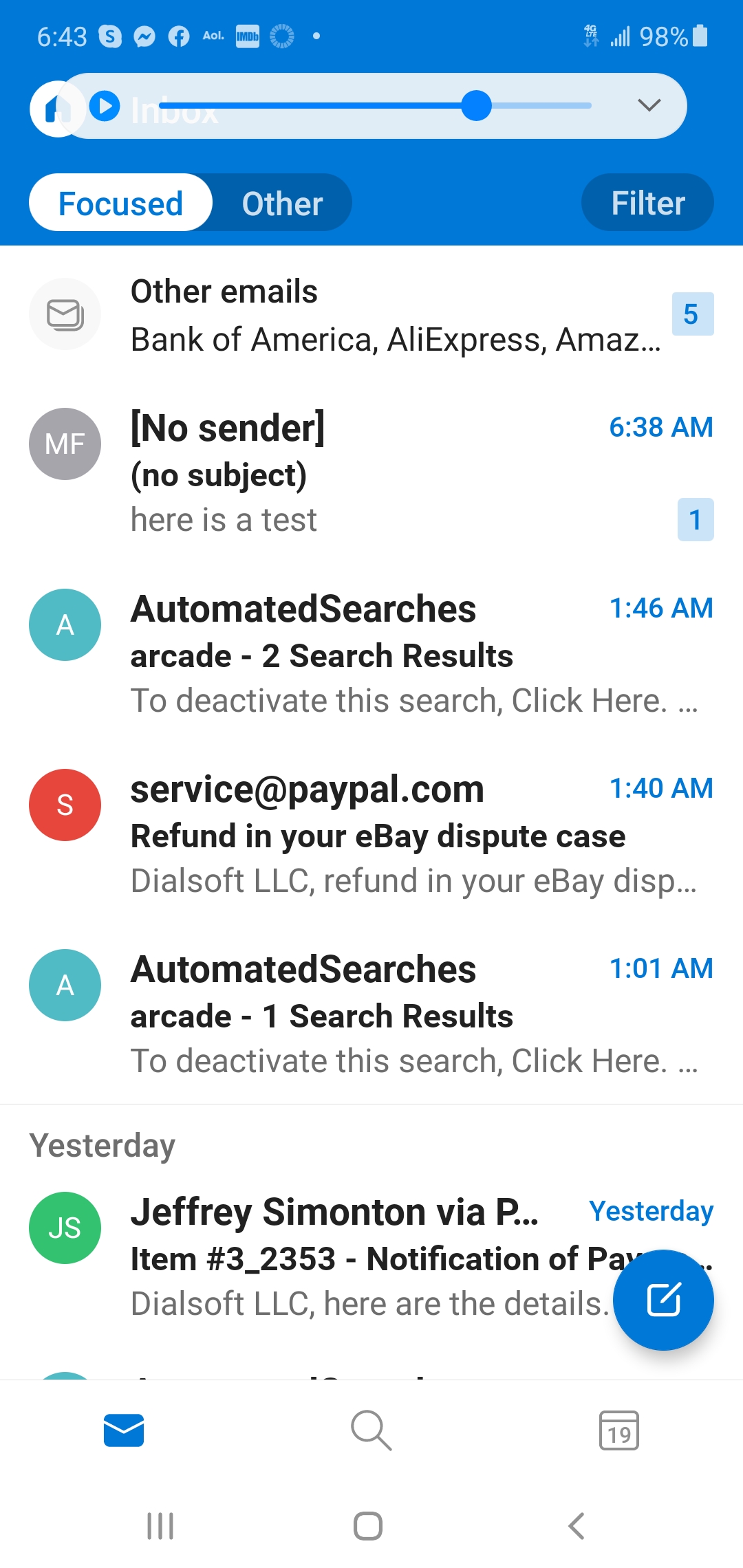This screenshot has width=743, height=1568.
Task: Tap the playback slider handle
Action: pos(476,106)
